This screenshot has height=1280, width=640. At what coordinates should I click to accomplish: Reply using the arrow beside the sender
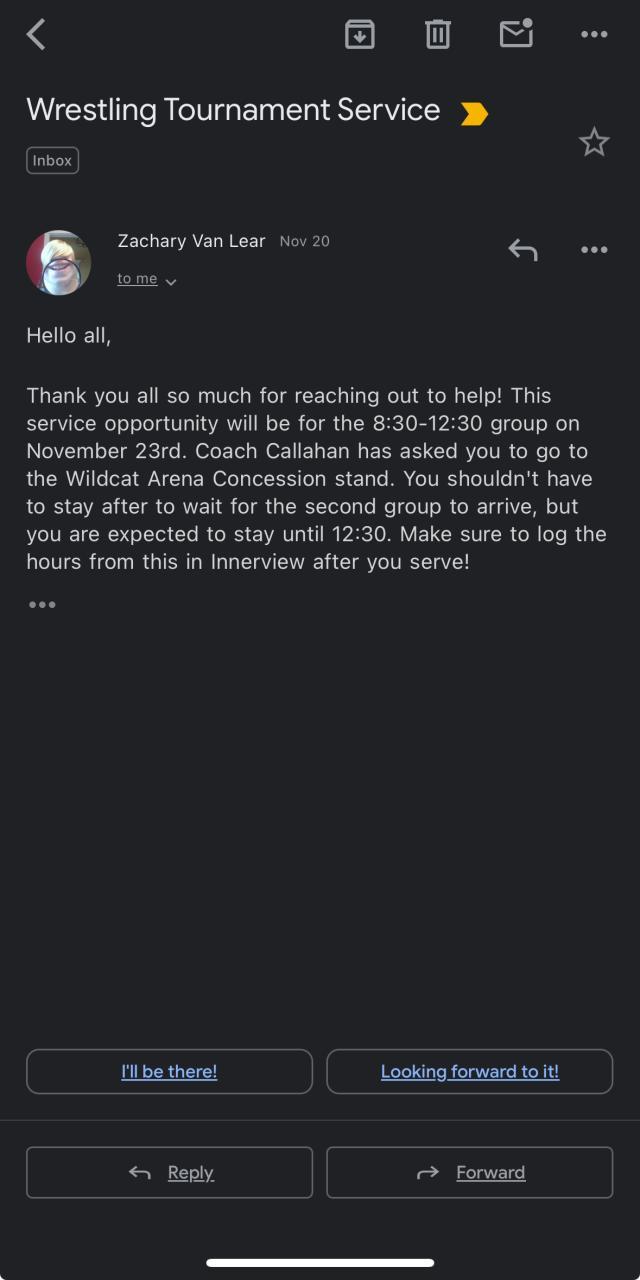[522, 250]
